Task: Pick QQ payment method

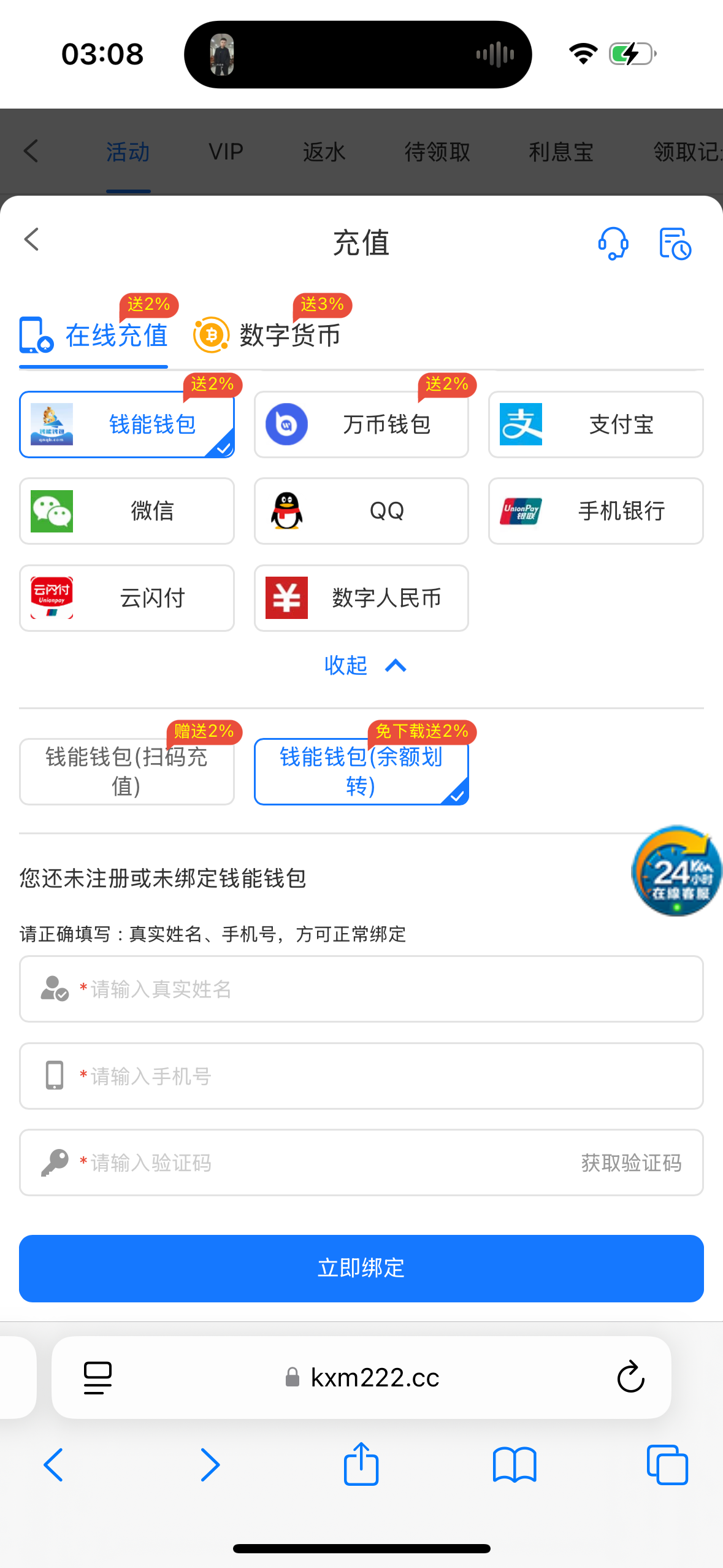Action: click(361, 511)
